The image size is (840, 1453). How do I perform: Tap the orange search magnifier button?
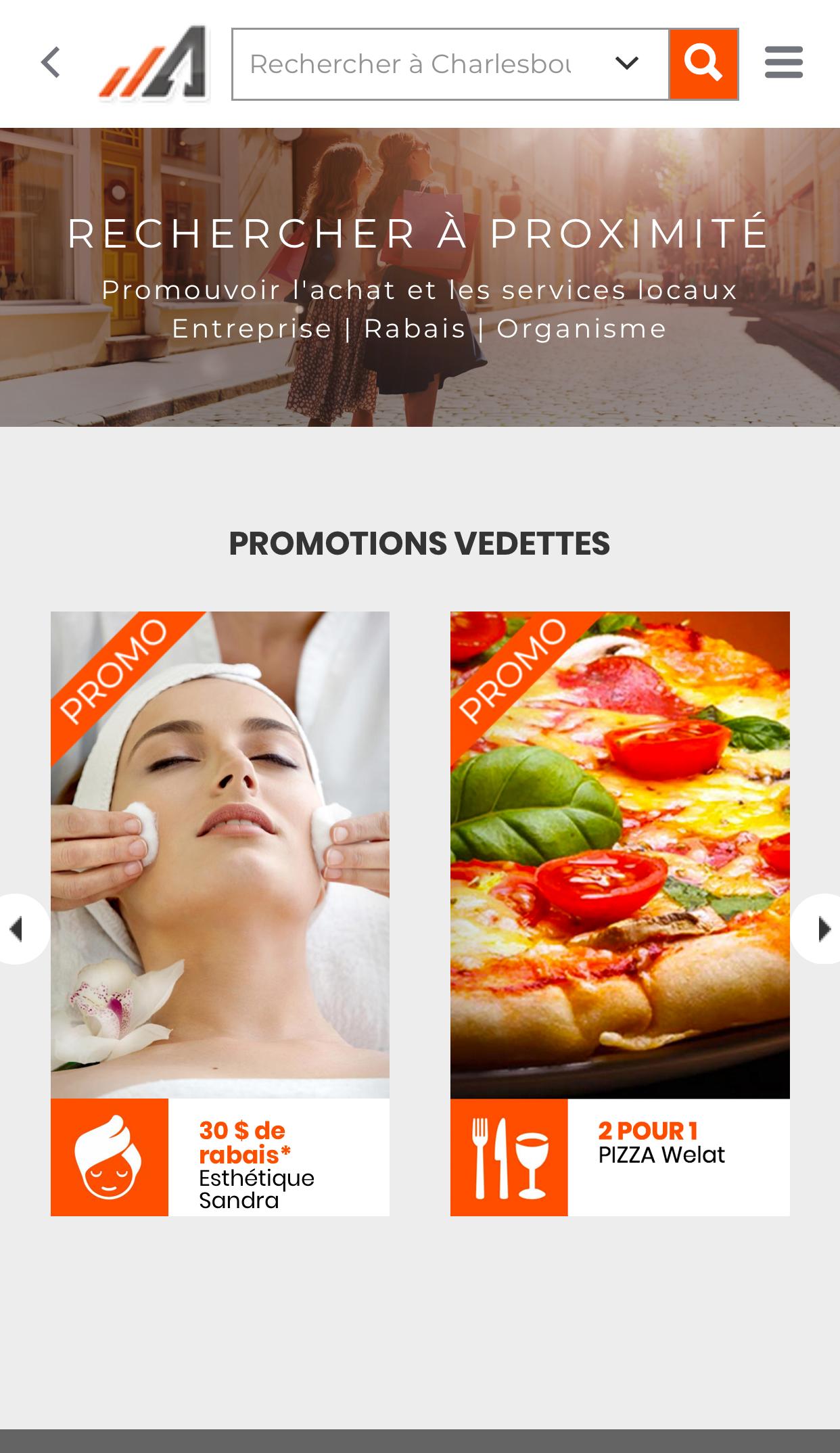tap(703, 64)
